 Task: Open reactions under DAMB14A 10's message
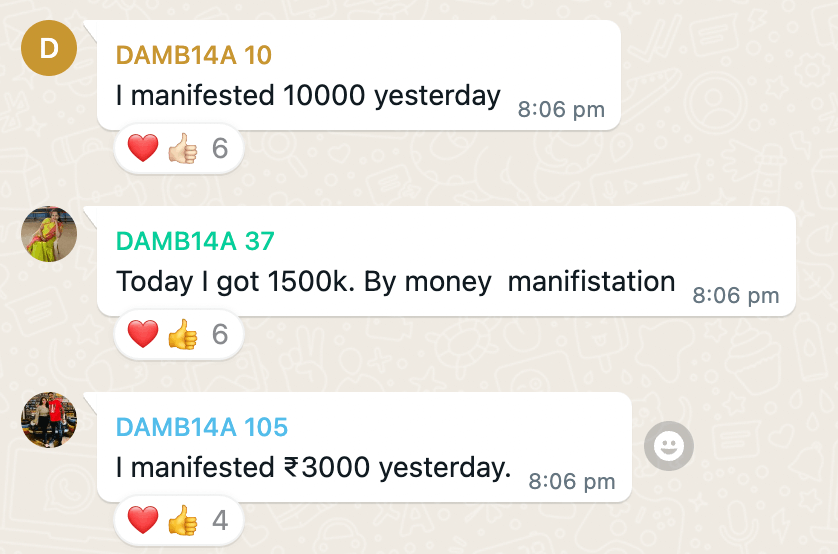pos(179,149)
